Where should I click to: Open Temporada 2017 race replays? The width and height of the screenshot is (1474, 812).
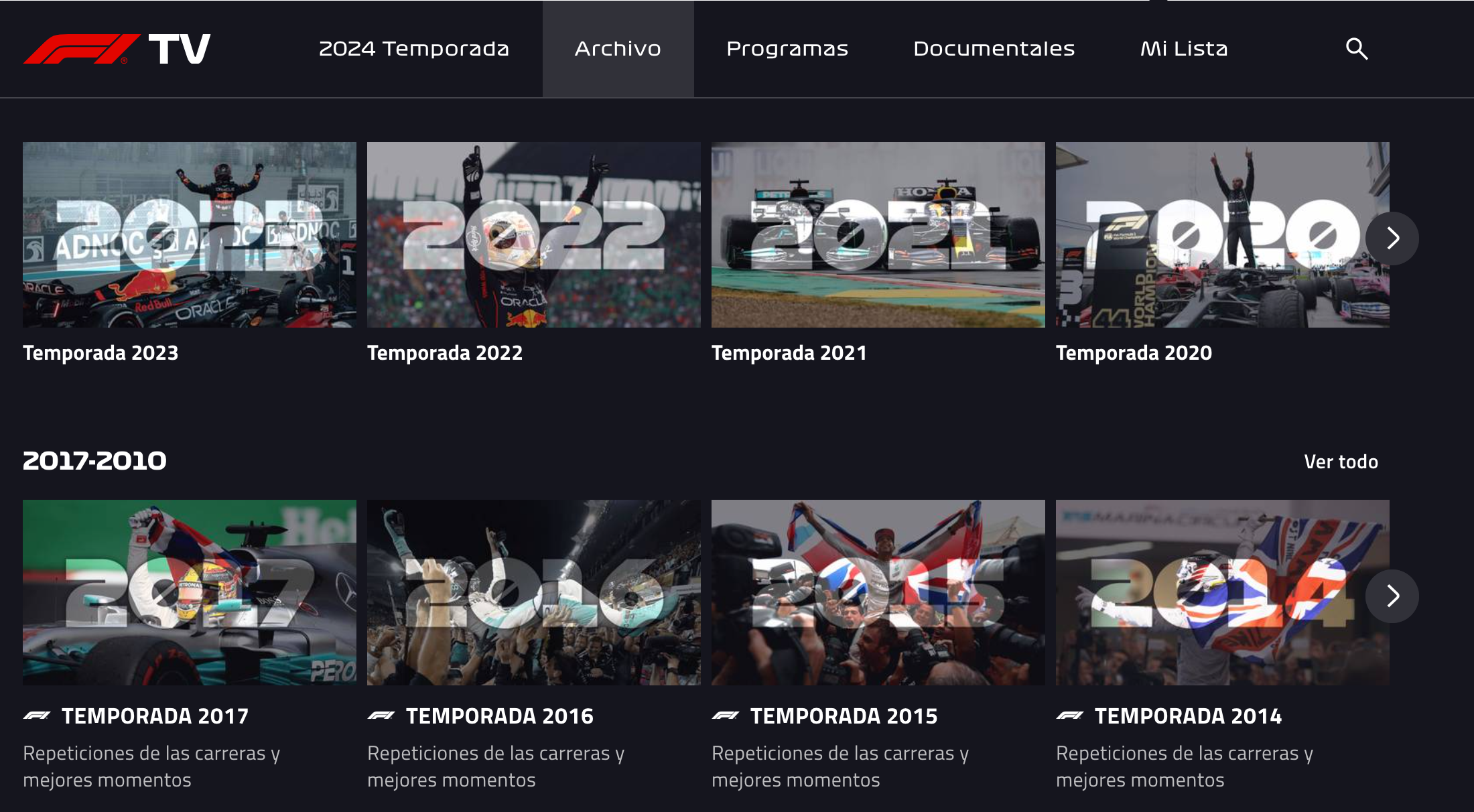190,593
